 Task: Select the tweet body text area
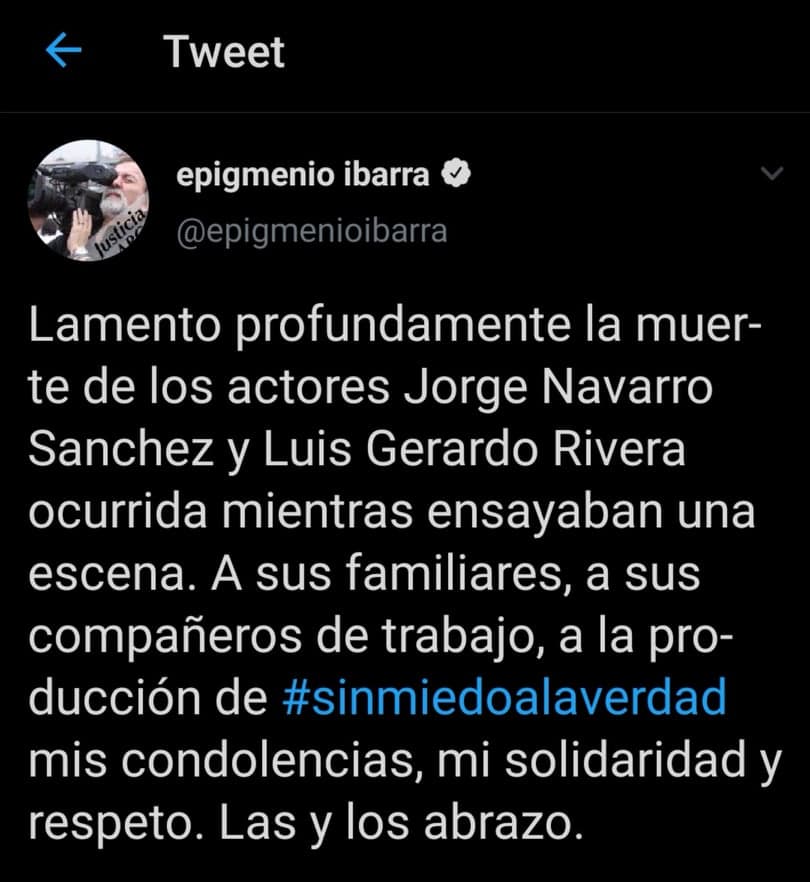click(x=400, y=570)
